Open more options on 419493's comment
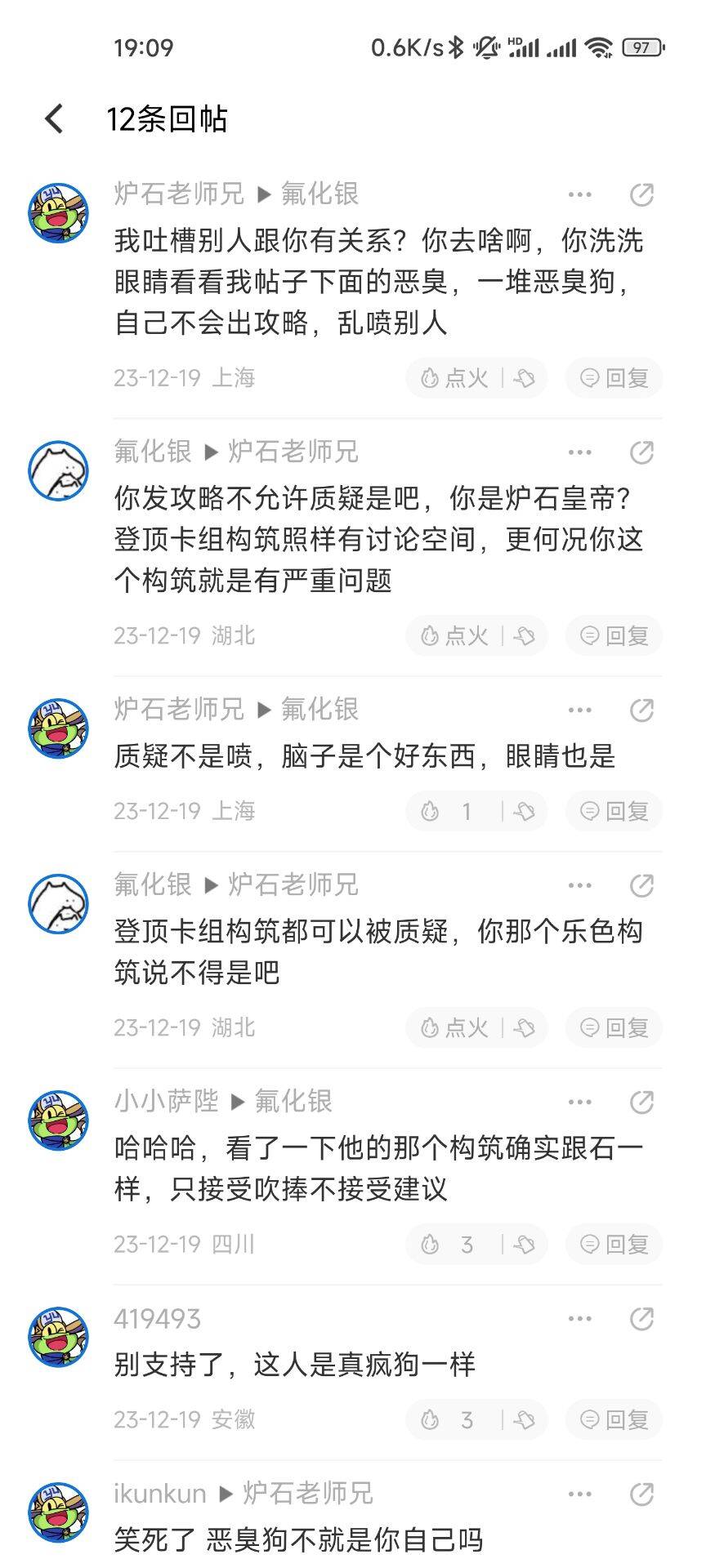The image size is (706, 1568). (579, 1319)
